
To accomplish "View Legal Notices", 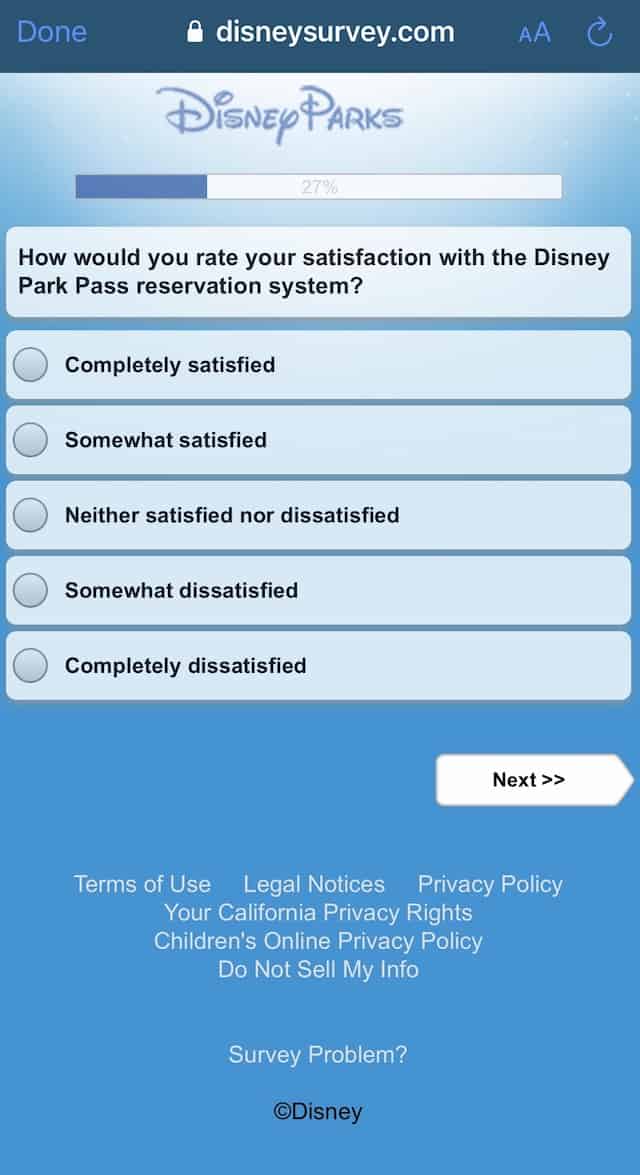I will click(314, 884).
